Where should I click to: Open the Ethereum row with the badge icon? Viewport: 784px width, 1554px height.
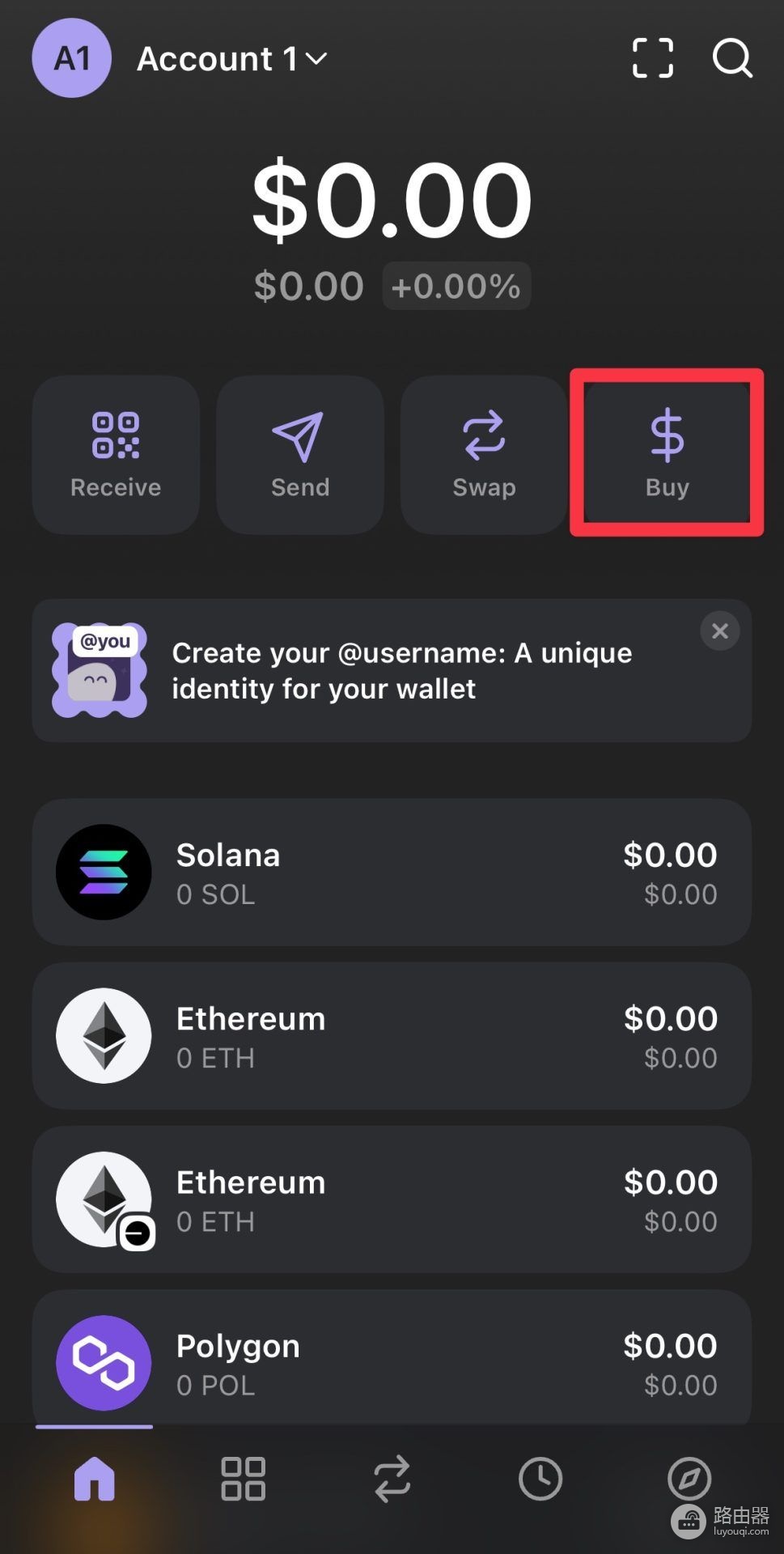point(392,1199)
